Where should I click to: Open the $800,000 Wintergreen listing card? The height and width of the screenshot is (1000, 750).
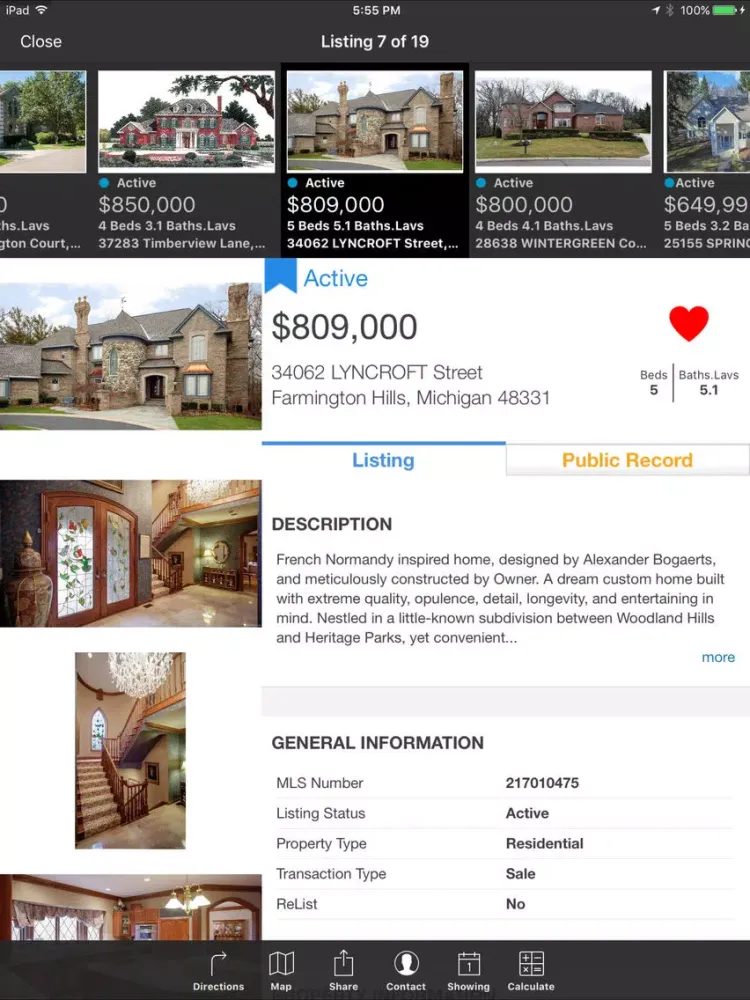[x=562, y=160]
